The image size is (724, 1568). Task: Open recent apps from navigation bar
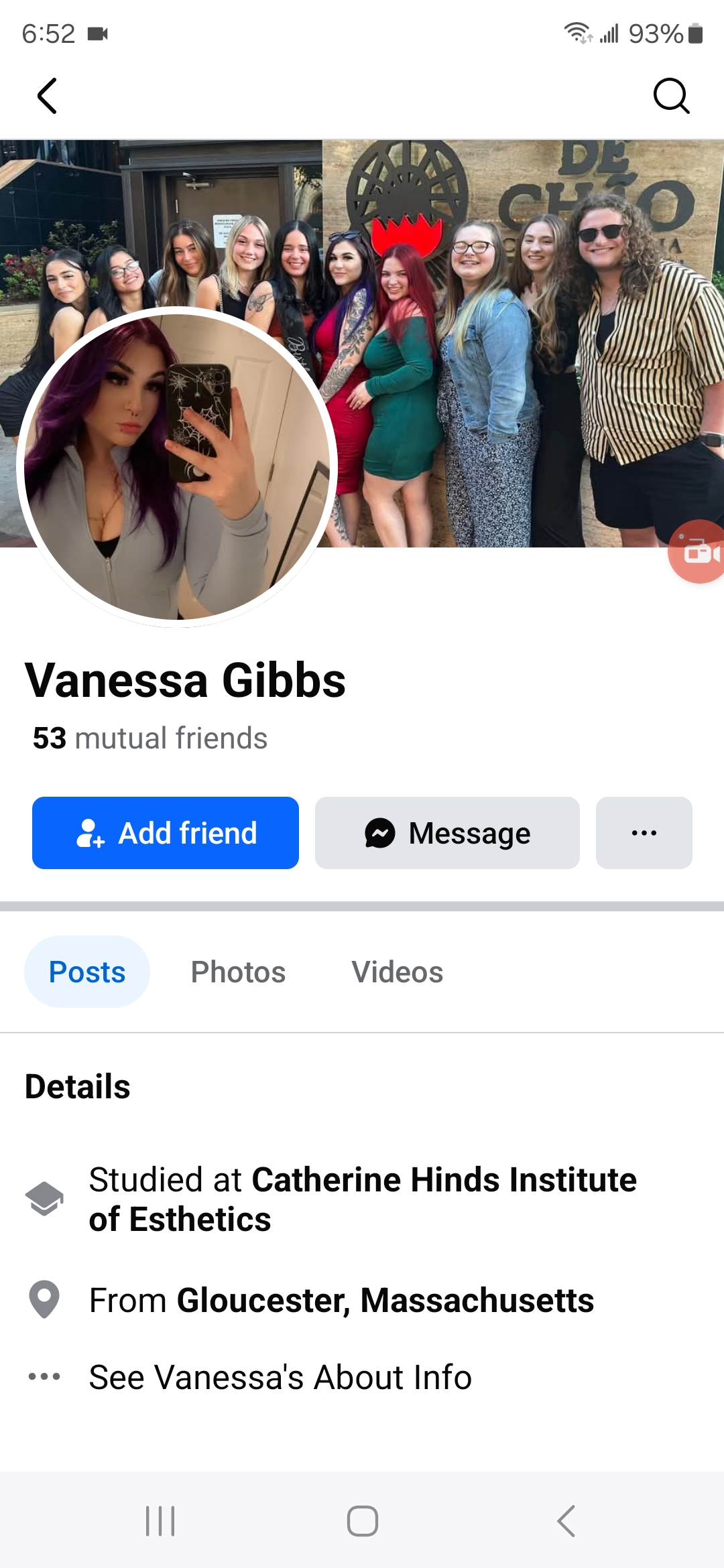pyautogui.click(x=160, y=1520)
